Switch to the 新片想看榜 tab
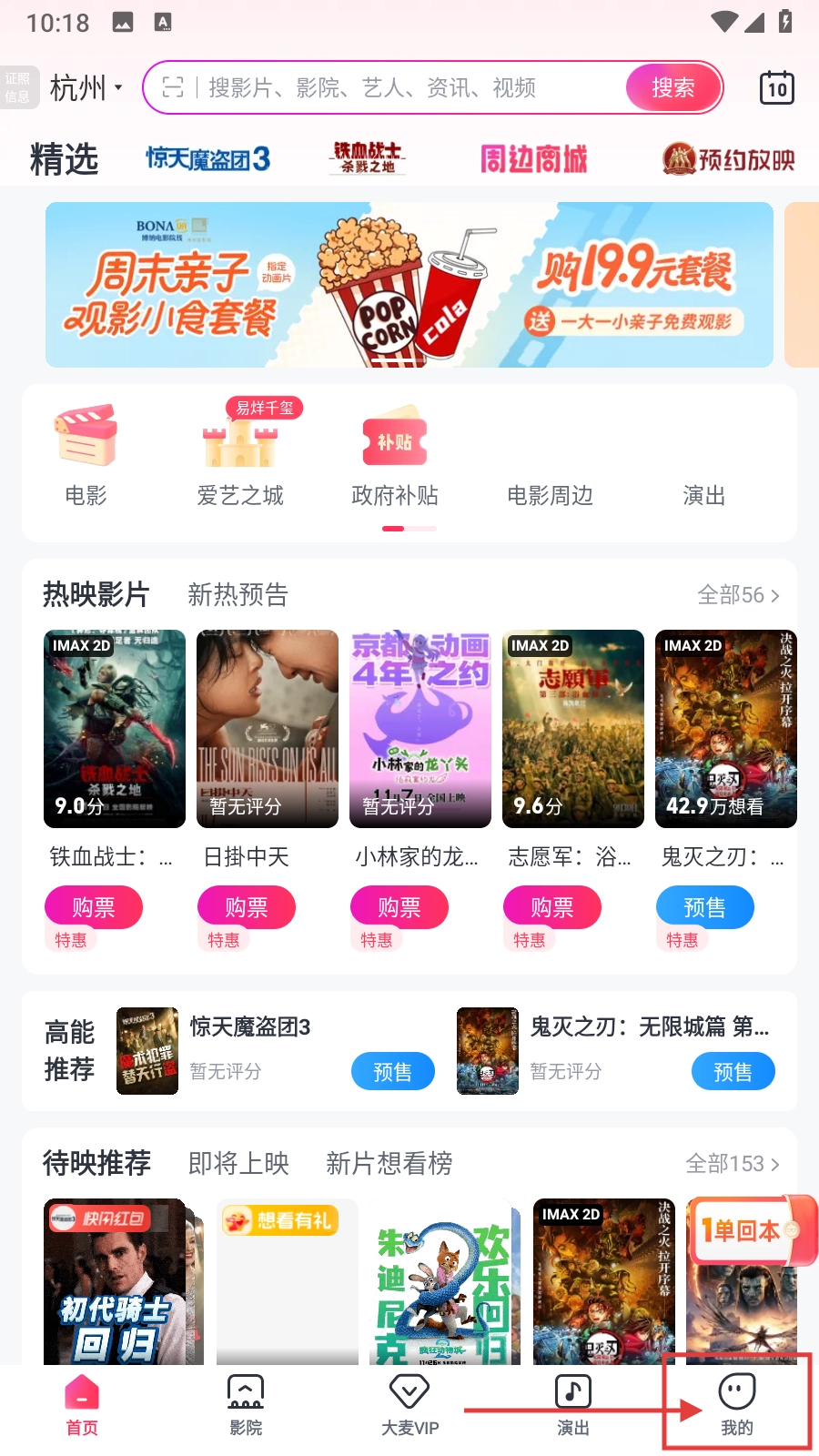The image size is (819, 1456). 389,1163
